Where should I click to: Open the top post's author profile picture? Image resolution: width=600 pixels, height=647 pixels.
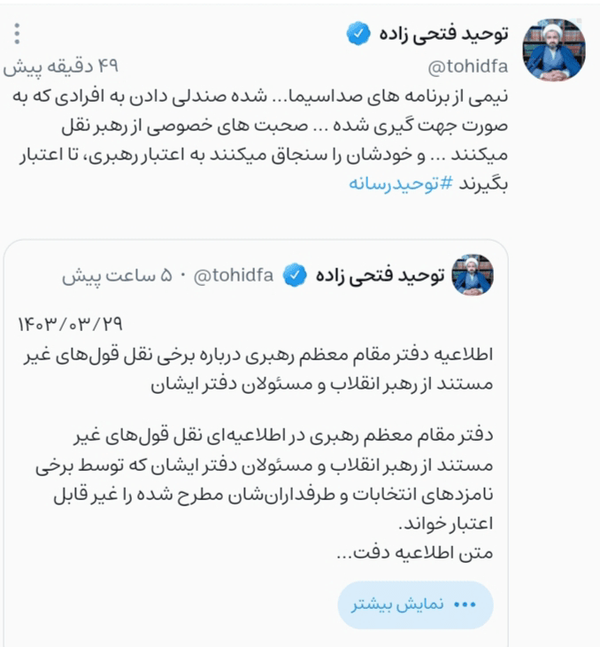click(554, 49)
